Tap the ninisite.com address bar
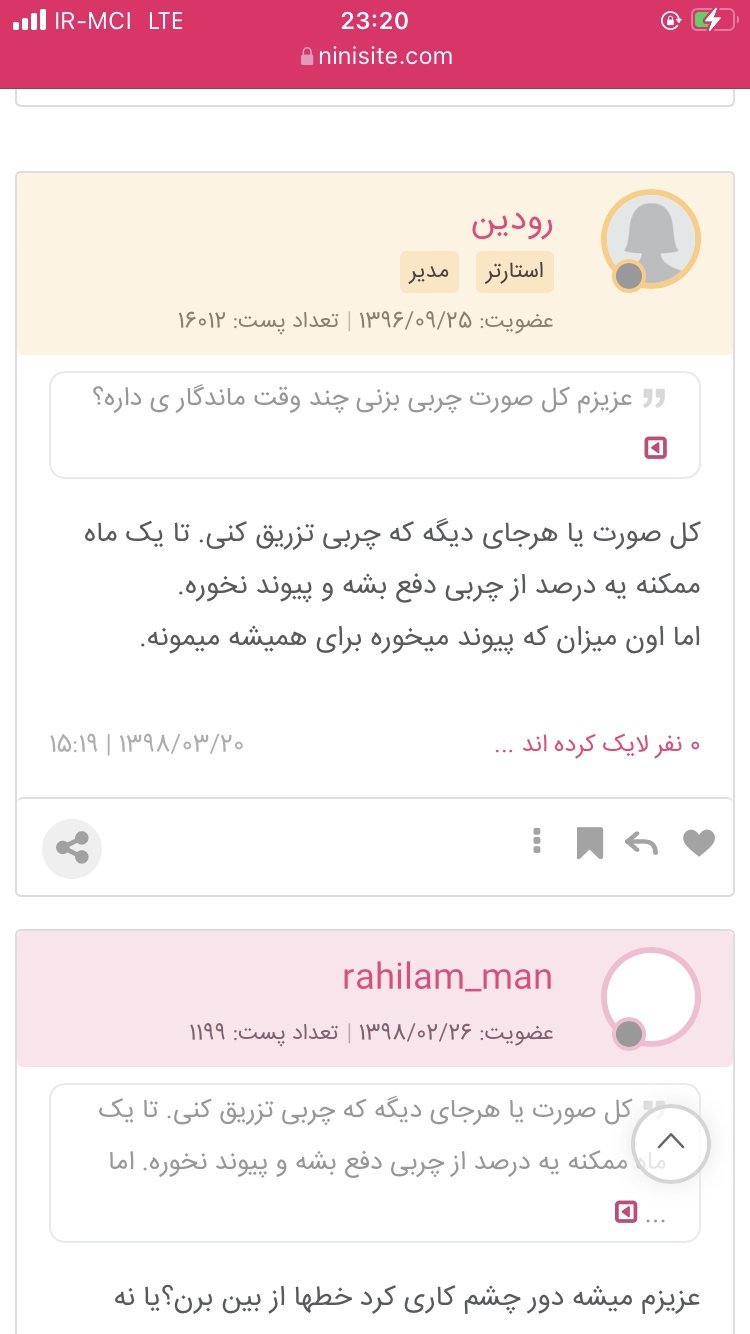 point(375,57)
